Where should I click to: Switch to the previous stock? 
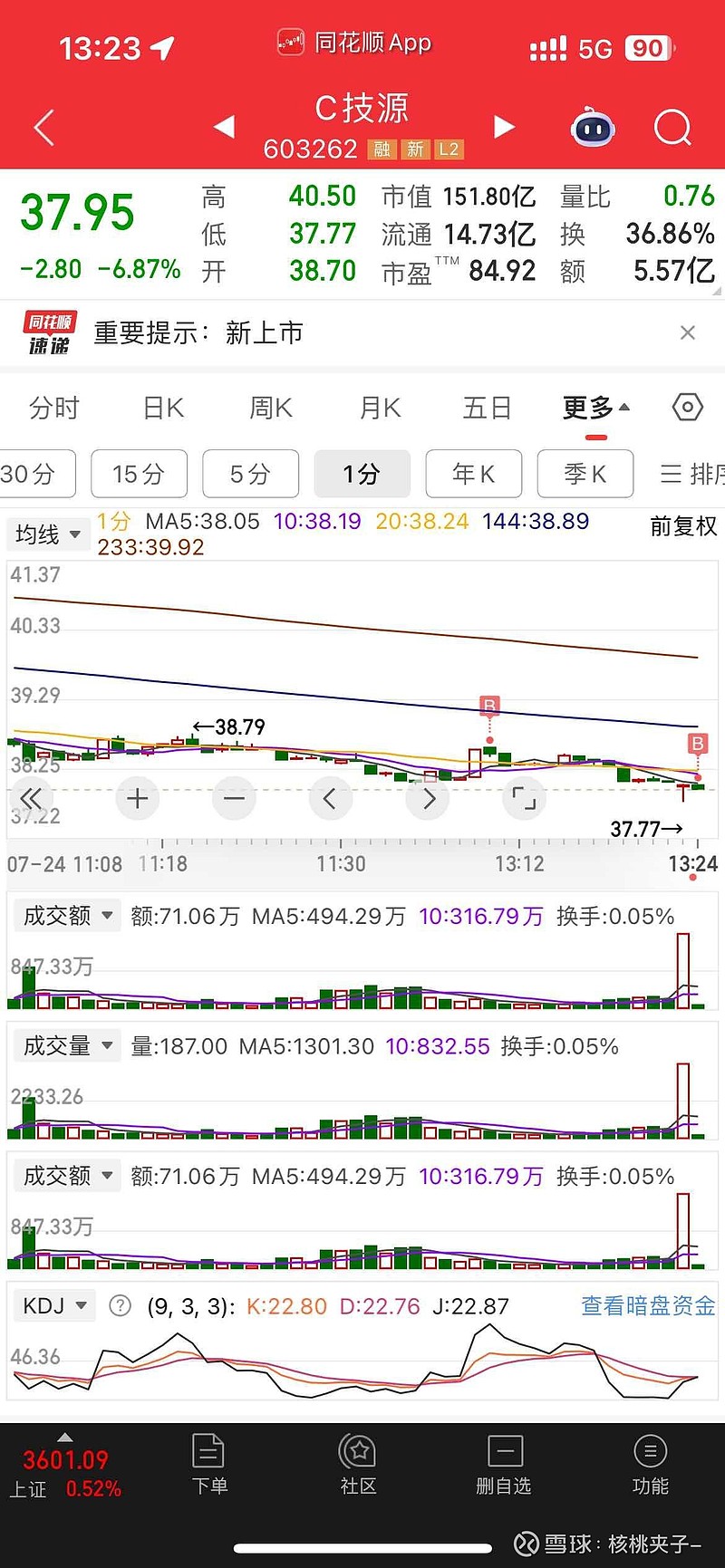[224, 127]
